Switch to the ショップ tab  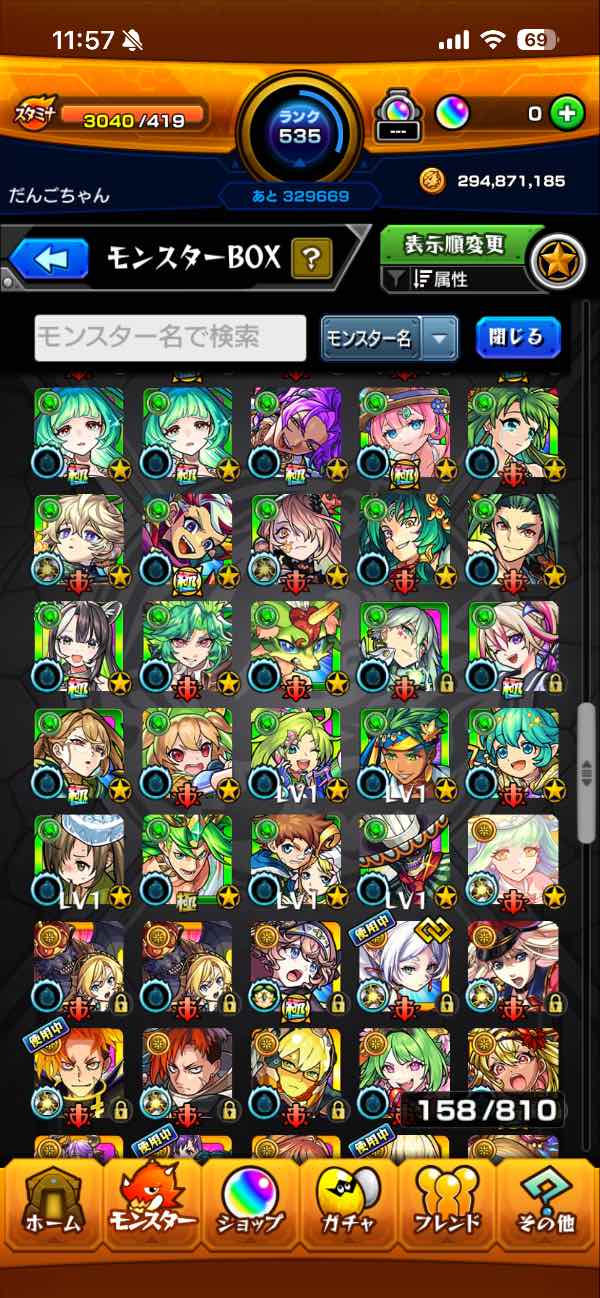tap(251, 1210)
